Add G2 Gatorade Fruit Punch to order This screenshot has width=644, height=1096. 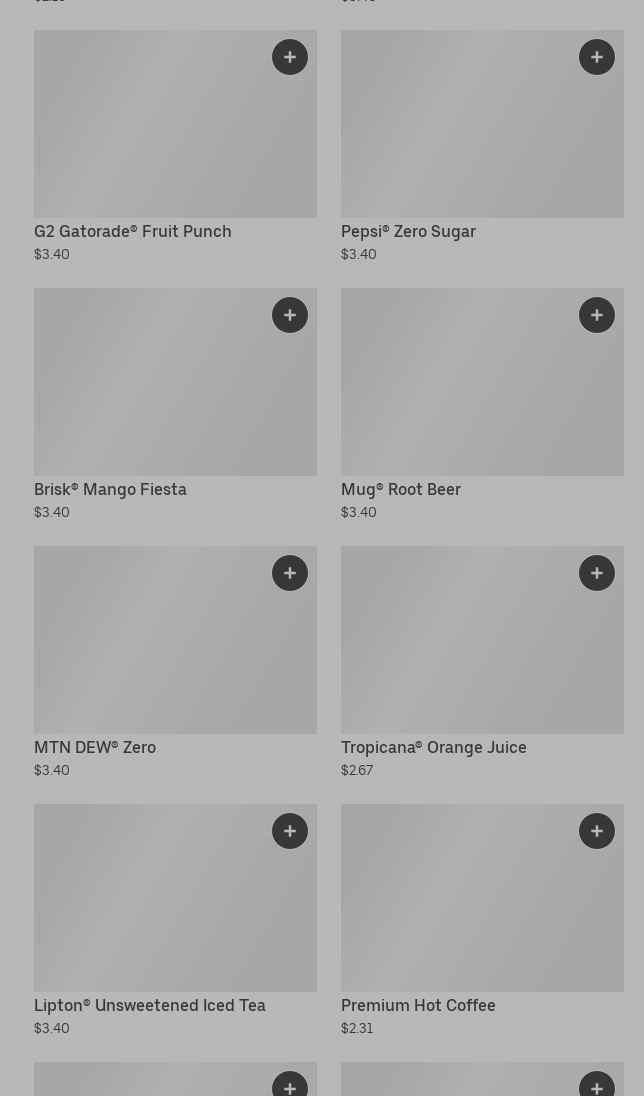(290, 57)
